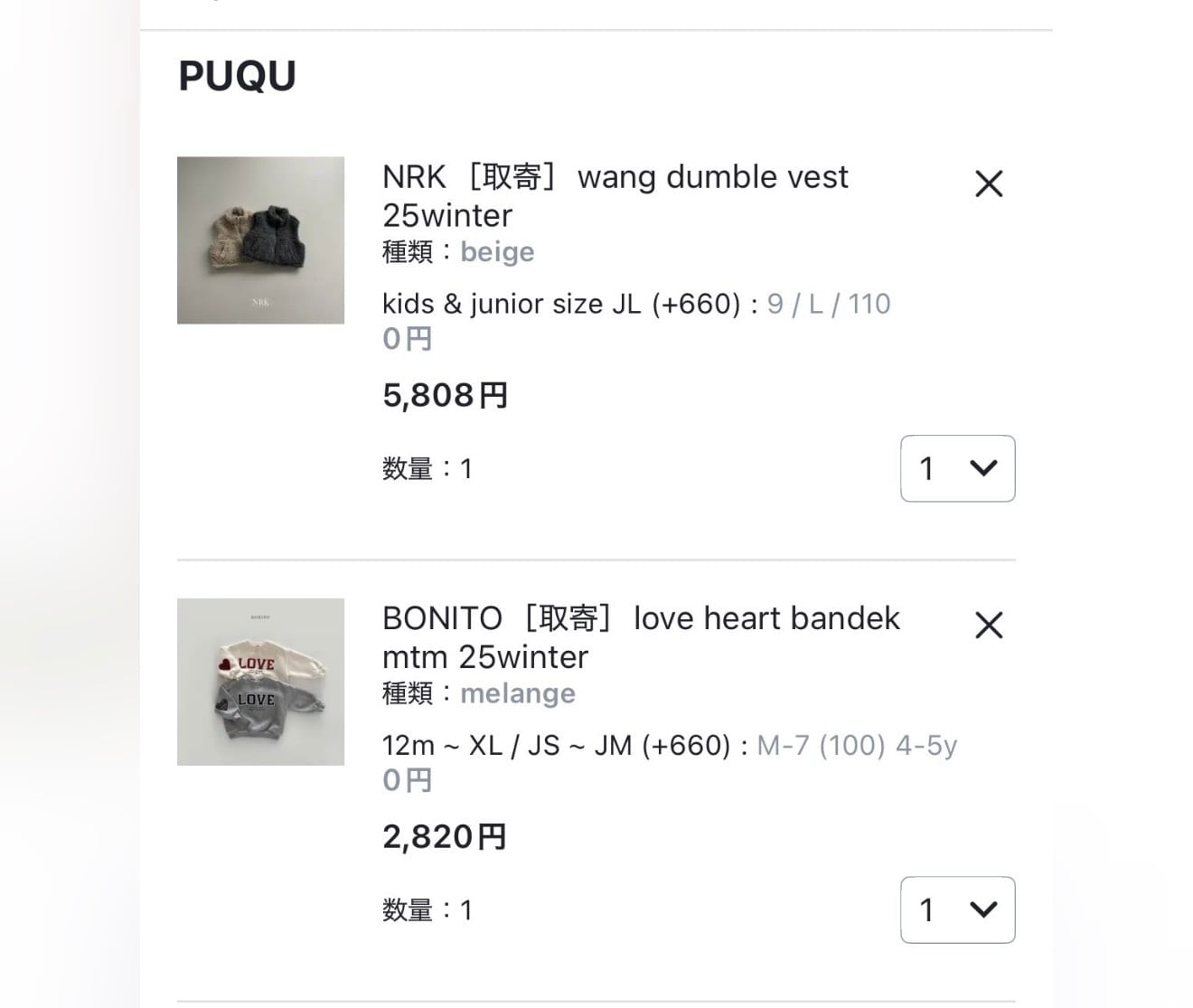
Task: Open quantity dropdown for wang dumble vest
Action: pyautogui.click(x=957, y=468)
